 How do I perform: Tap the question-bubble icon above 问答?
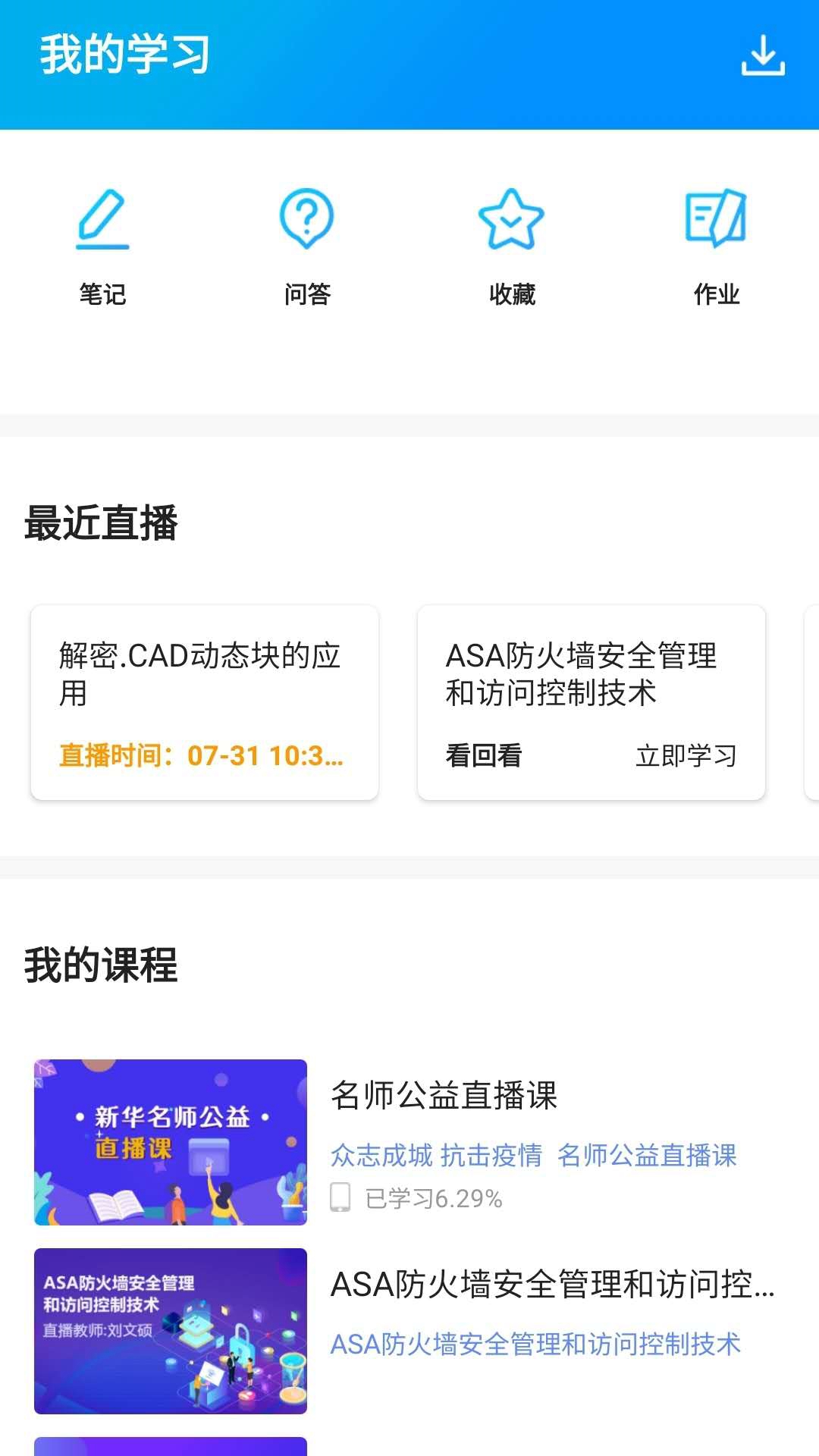click(307, 220)
